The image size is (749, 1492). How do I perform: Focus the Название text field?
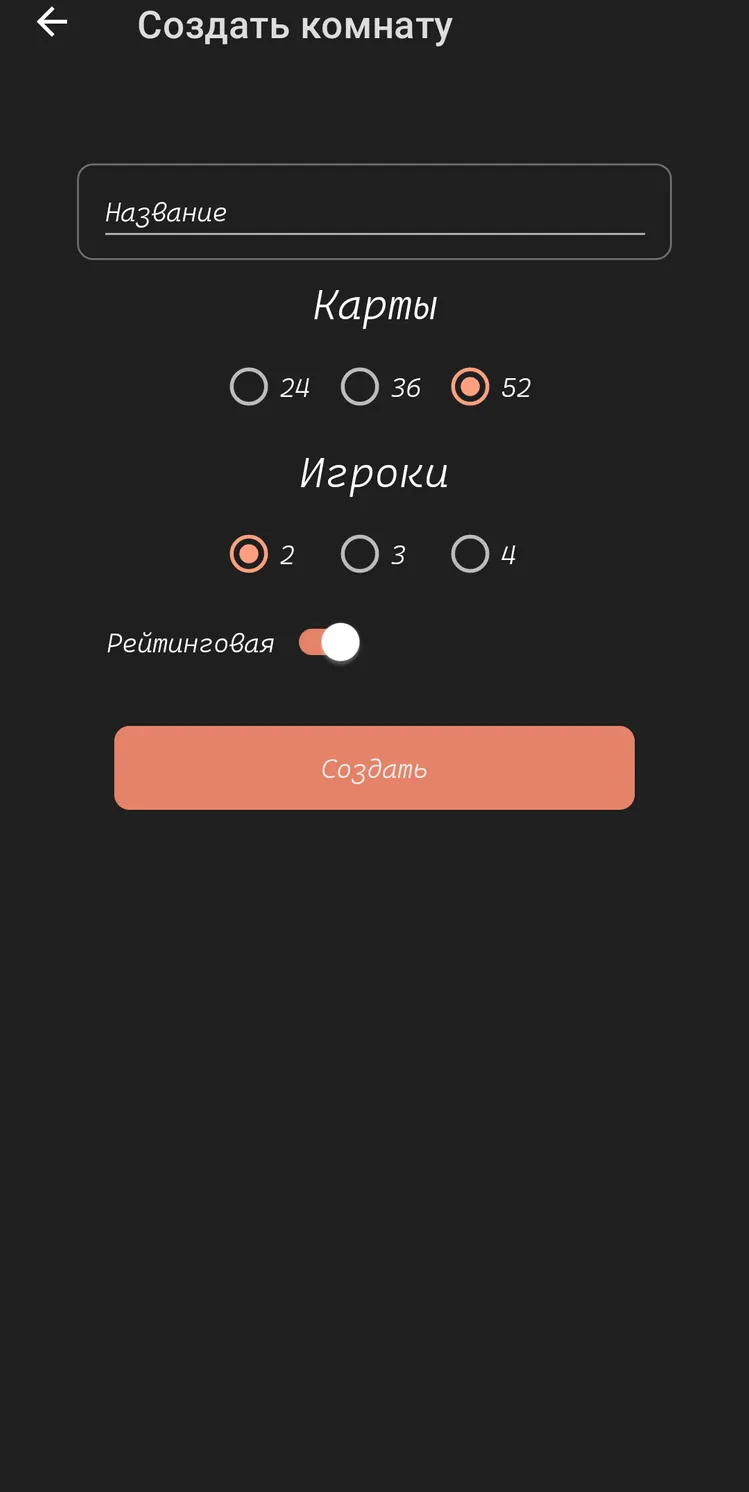click(x=374, y=212)
